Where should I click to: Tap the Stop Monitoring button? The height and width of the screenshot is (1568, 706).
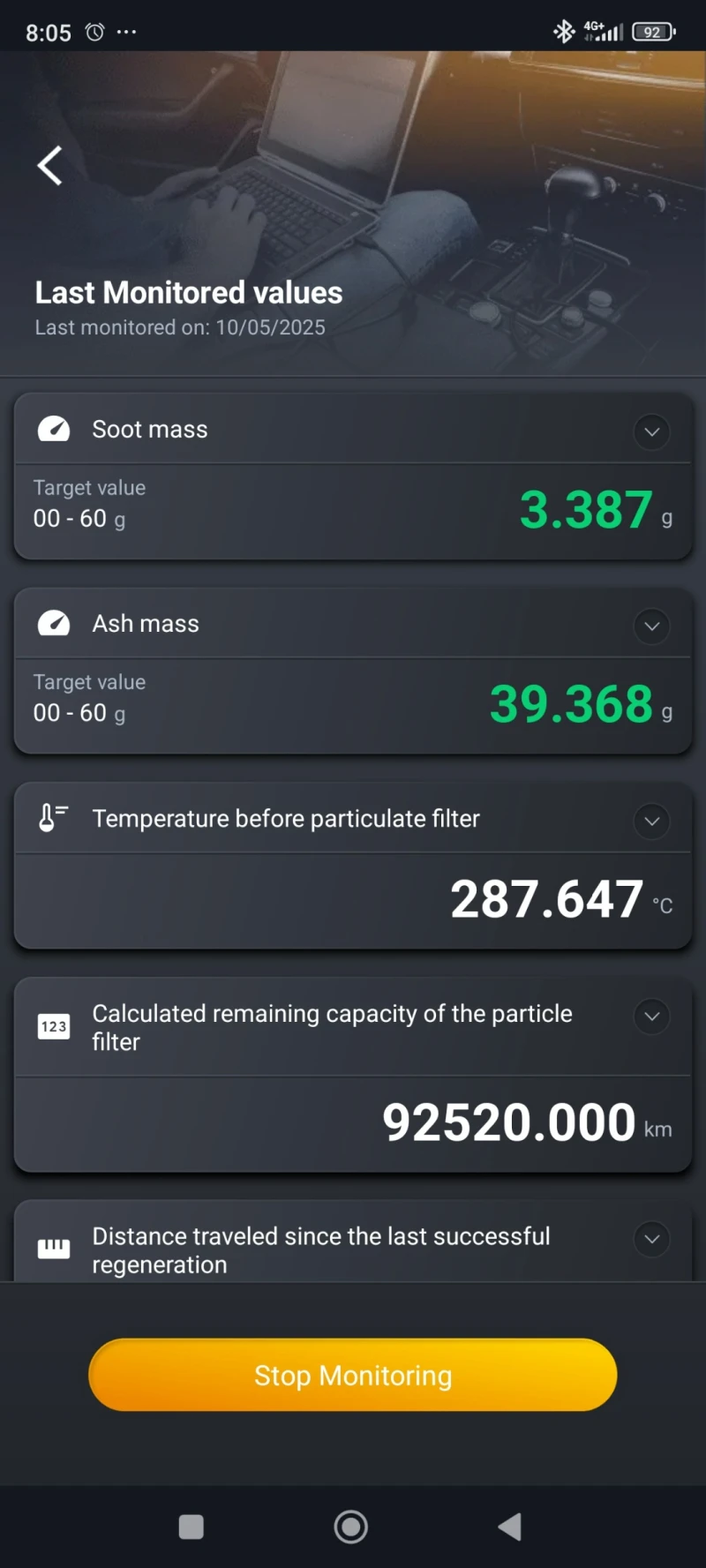point(352,1375)
